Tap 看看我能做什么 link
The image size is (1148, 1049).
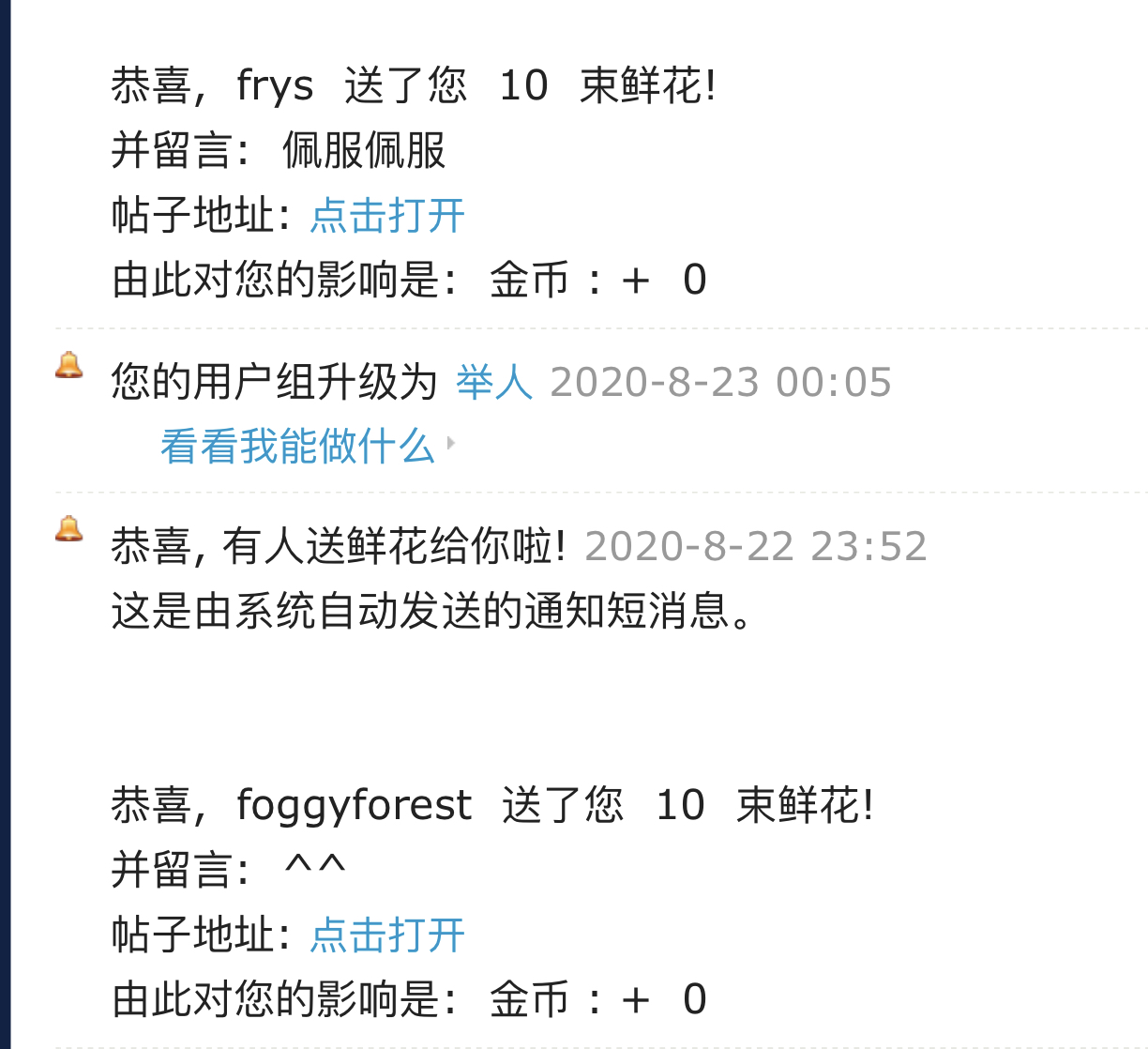point(297,446)
